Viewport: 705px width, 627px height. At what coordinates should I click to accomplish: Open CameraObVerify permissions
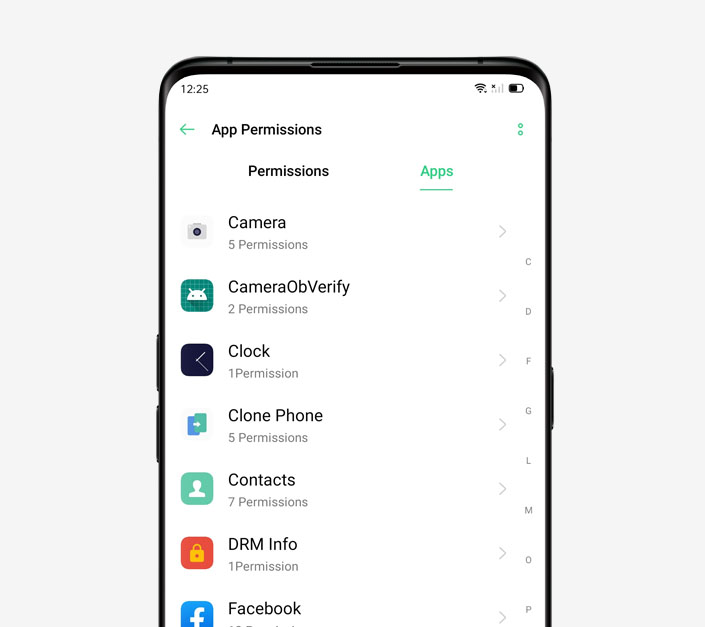340,296
